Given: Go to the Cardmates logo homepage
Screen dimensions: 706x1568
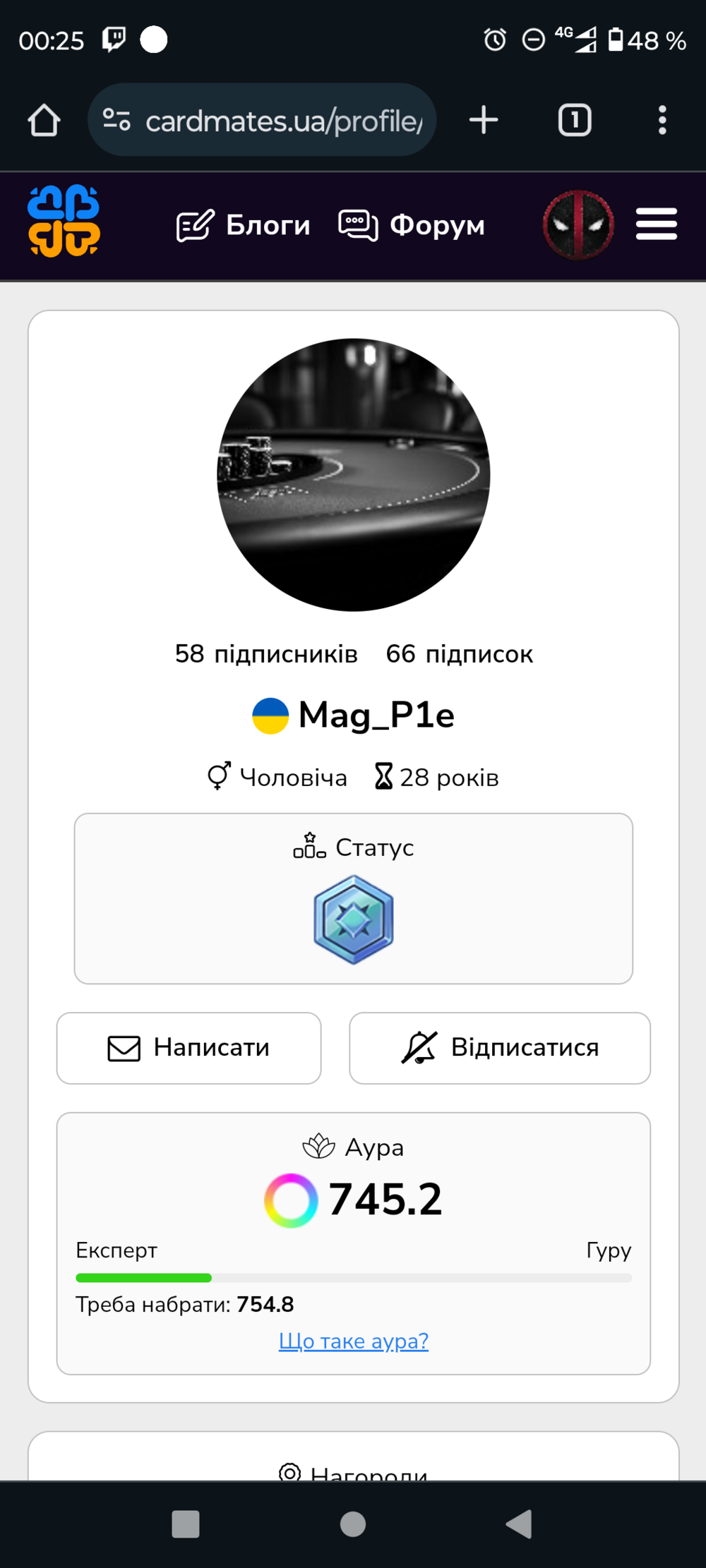Looking at the screenshot, I should (64, 221).
